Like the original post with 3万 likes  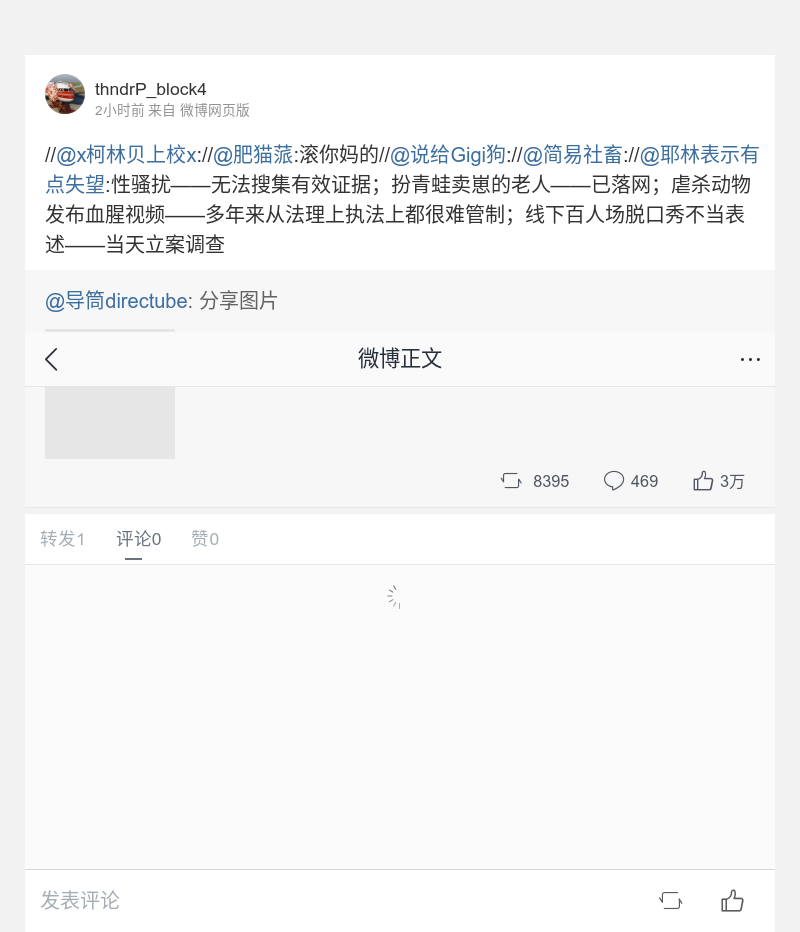click(719, 481)
